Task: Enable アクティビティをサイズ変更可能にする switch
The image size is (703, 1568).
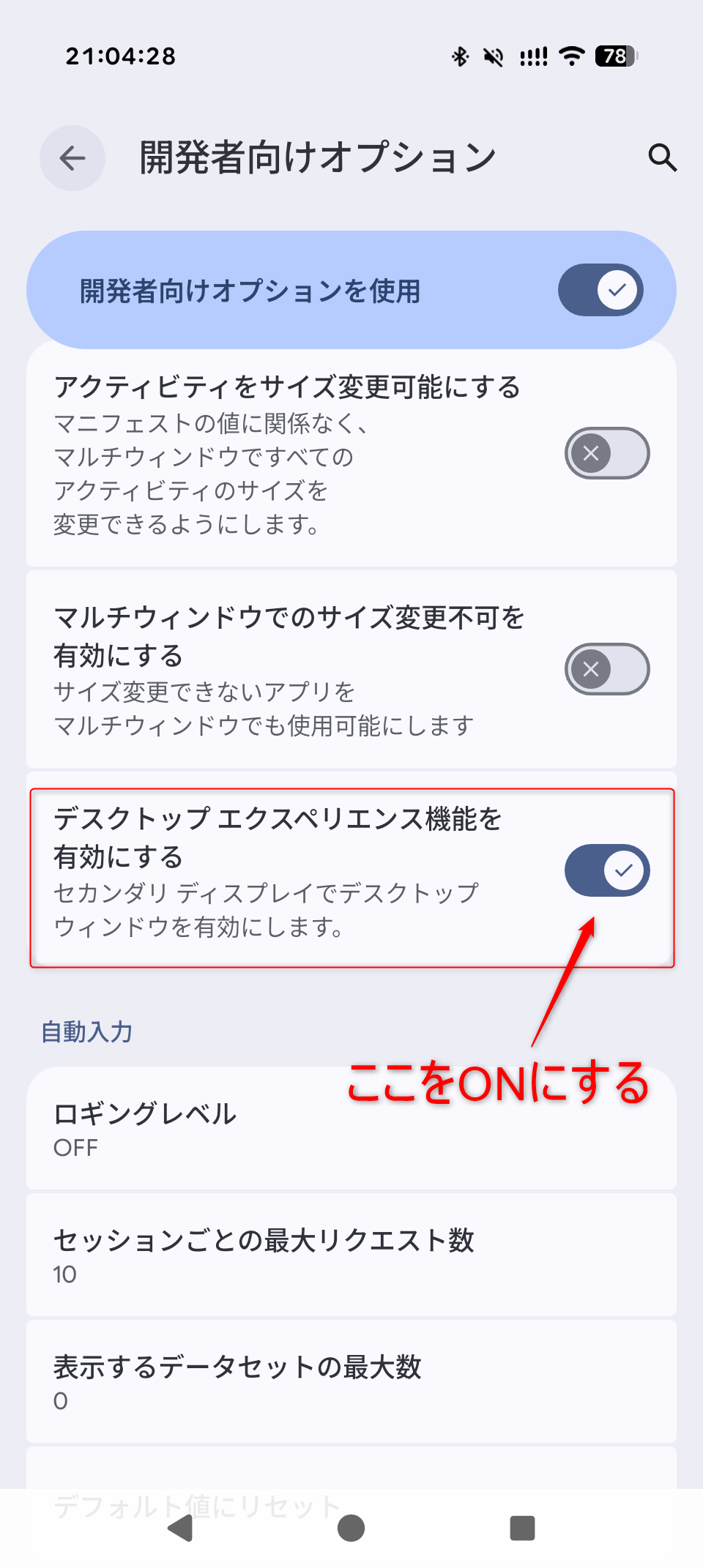Action: coord(606,453)
